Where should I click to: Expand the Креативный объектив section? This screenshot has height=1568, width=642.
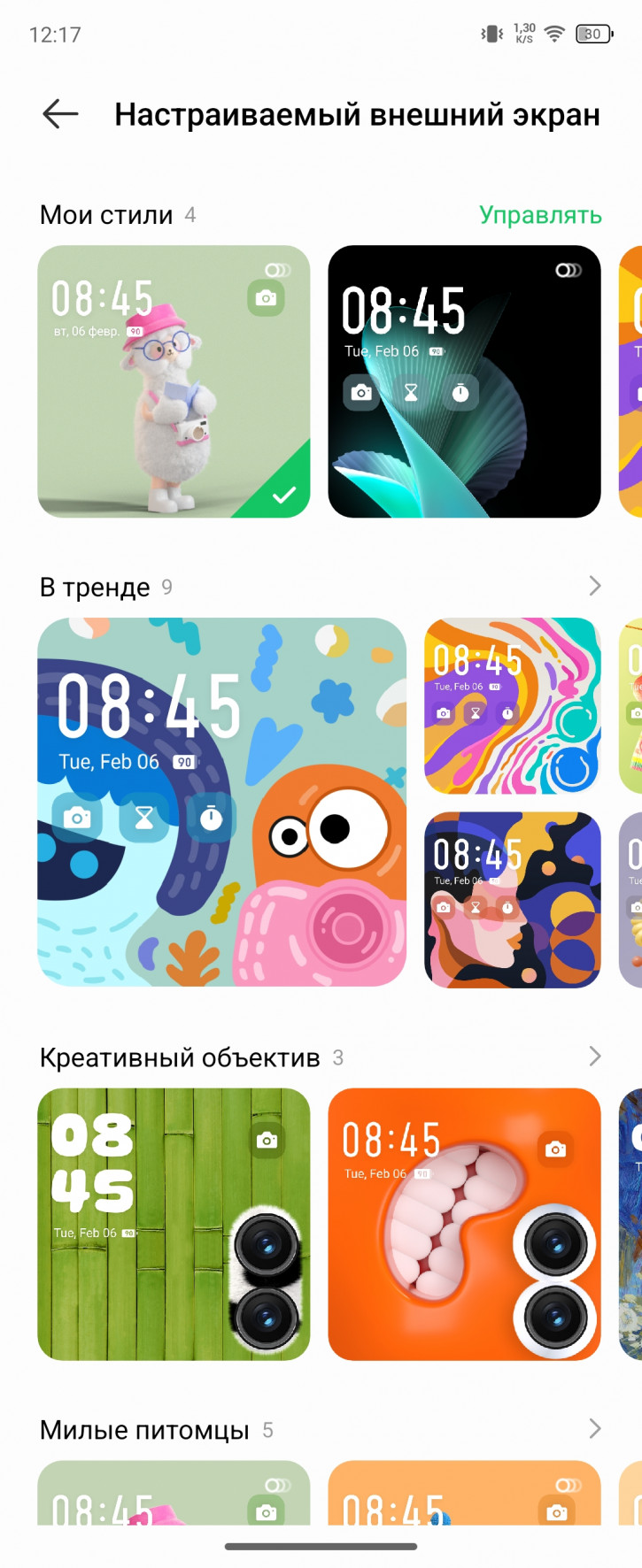tap(594, 1057)
